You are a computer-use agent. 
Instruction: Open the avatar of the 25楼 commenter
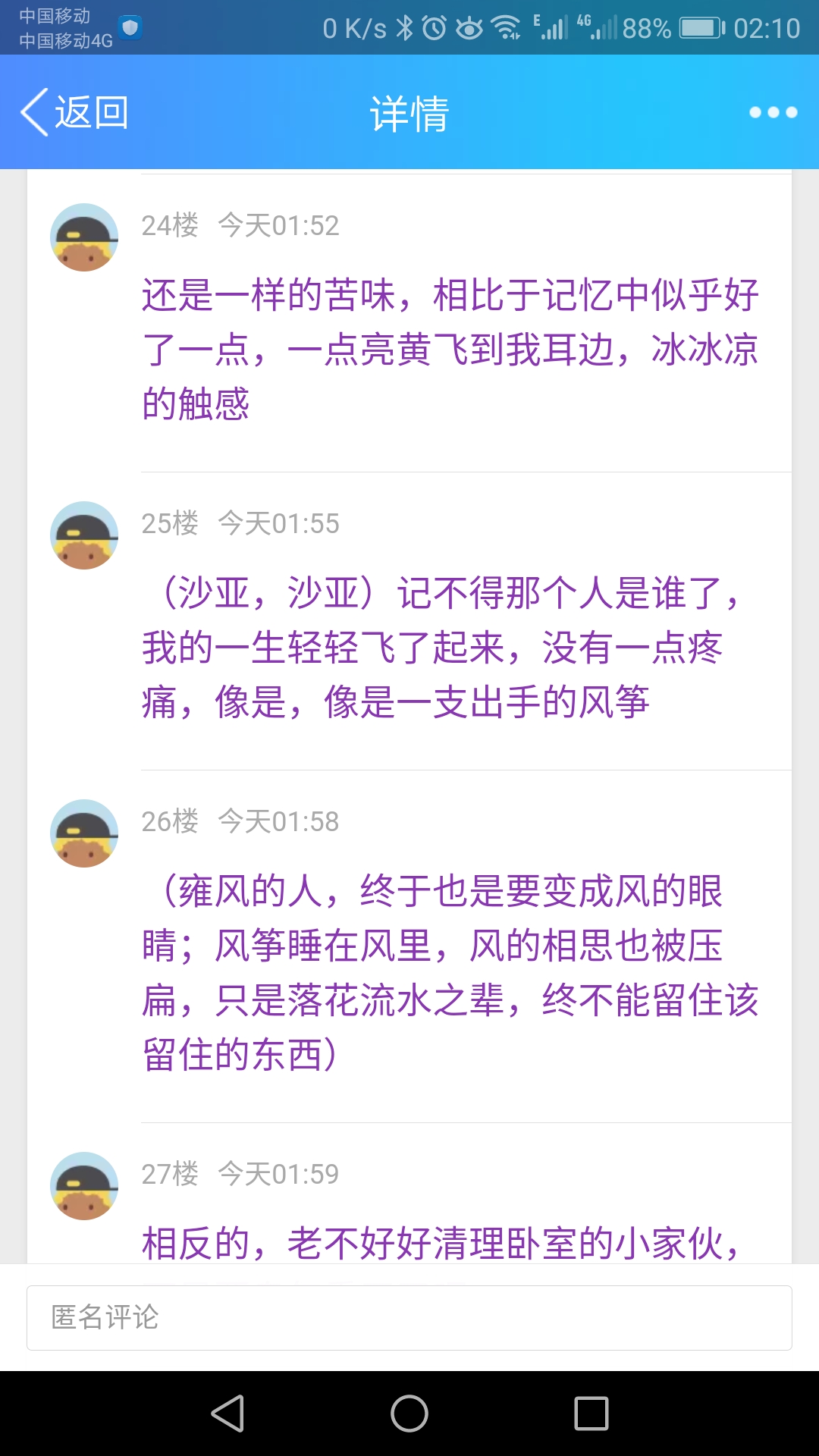tap(84, 535)
